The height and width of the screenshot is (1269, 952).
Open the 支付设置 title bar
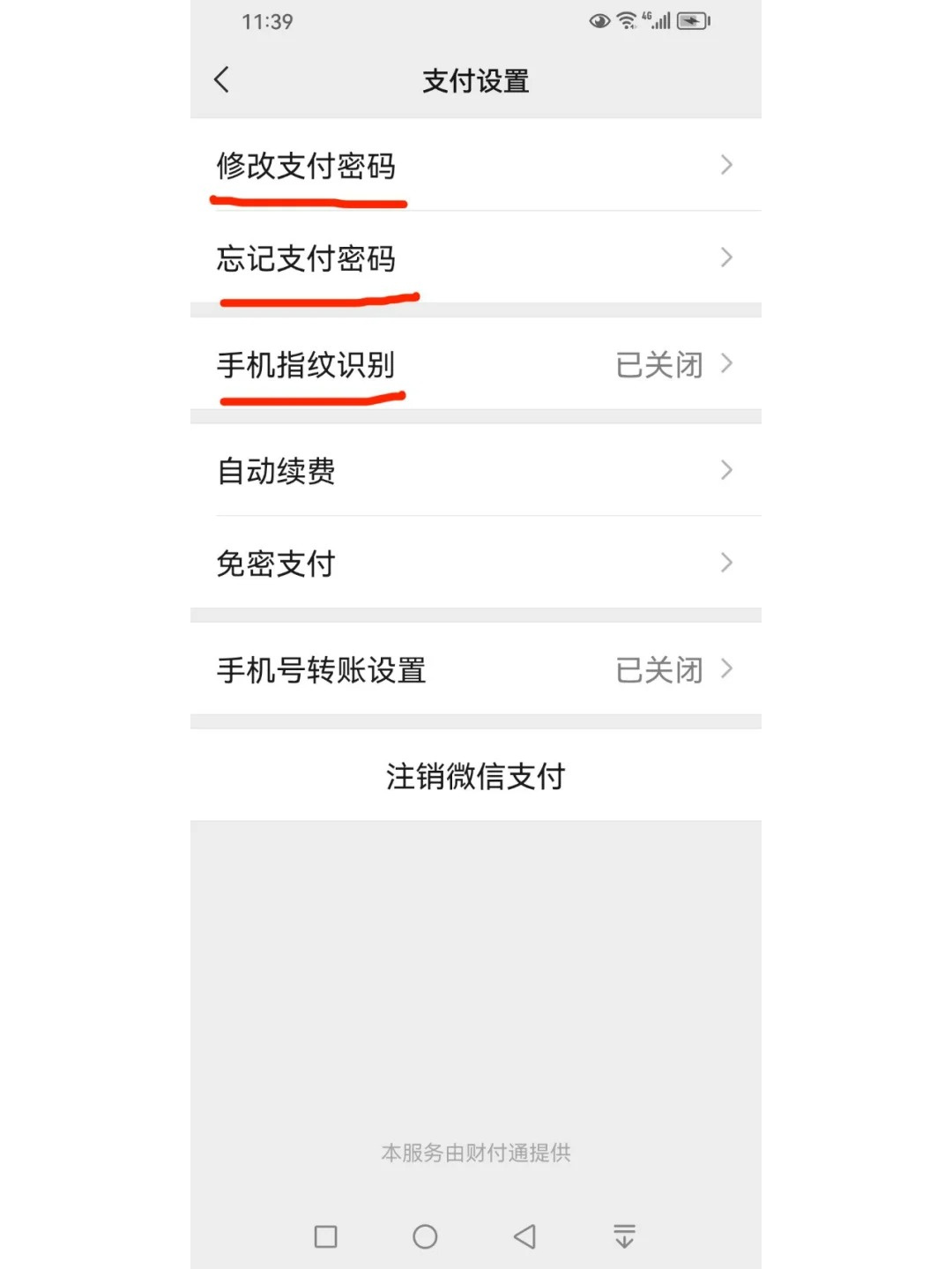[476, 80]
